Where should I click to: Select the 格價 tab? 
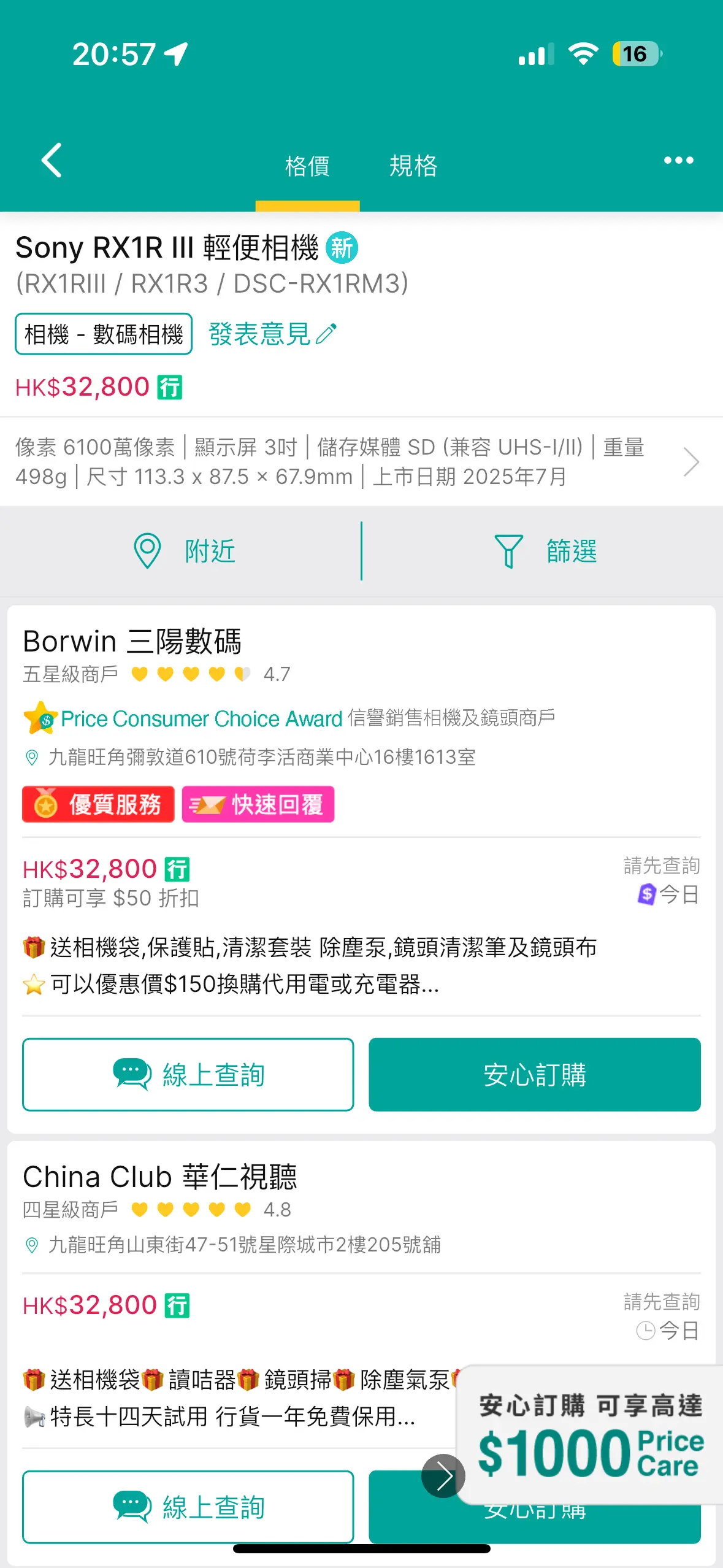click(x=307, y=166)
